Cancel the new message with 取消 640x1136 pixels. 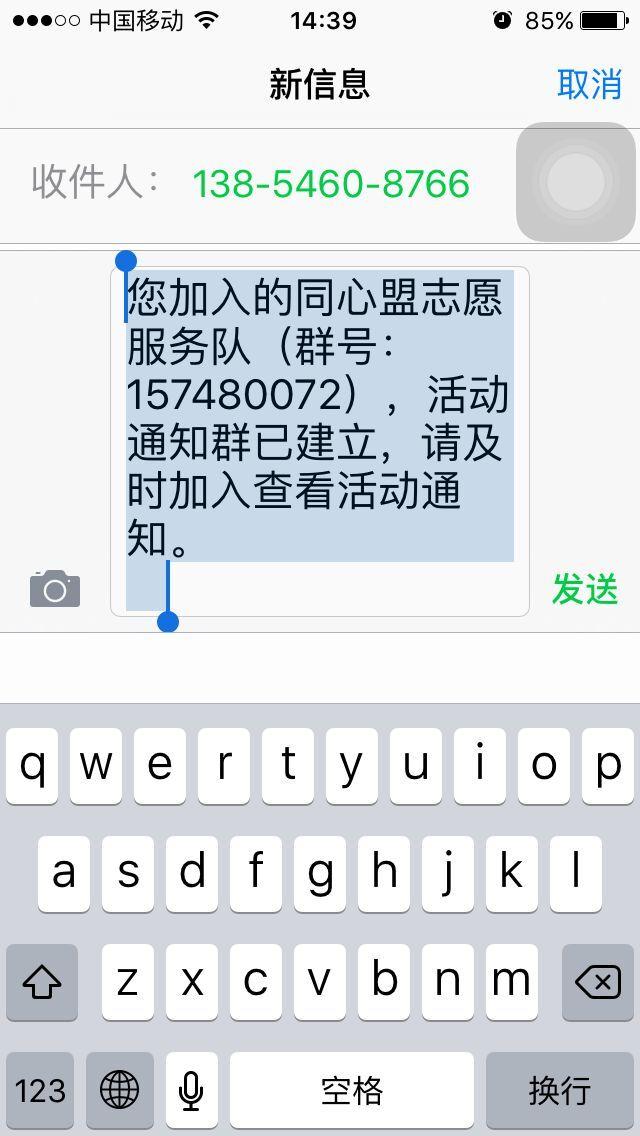589,84
